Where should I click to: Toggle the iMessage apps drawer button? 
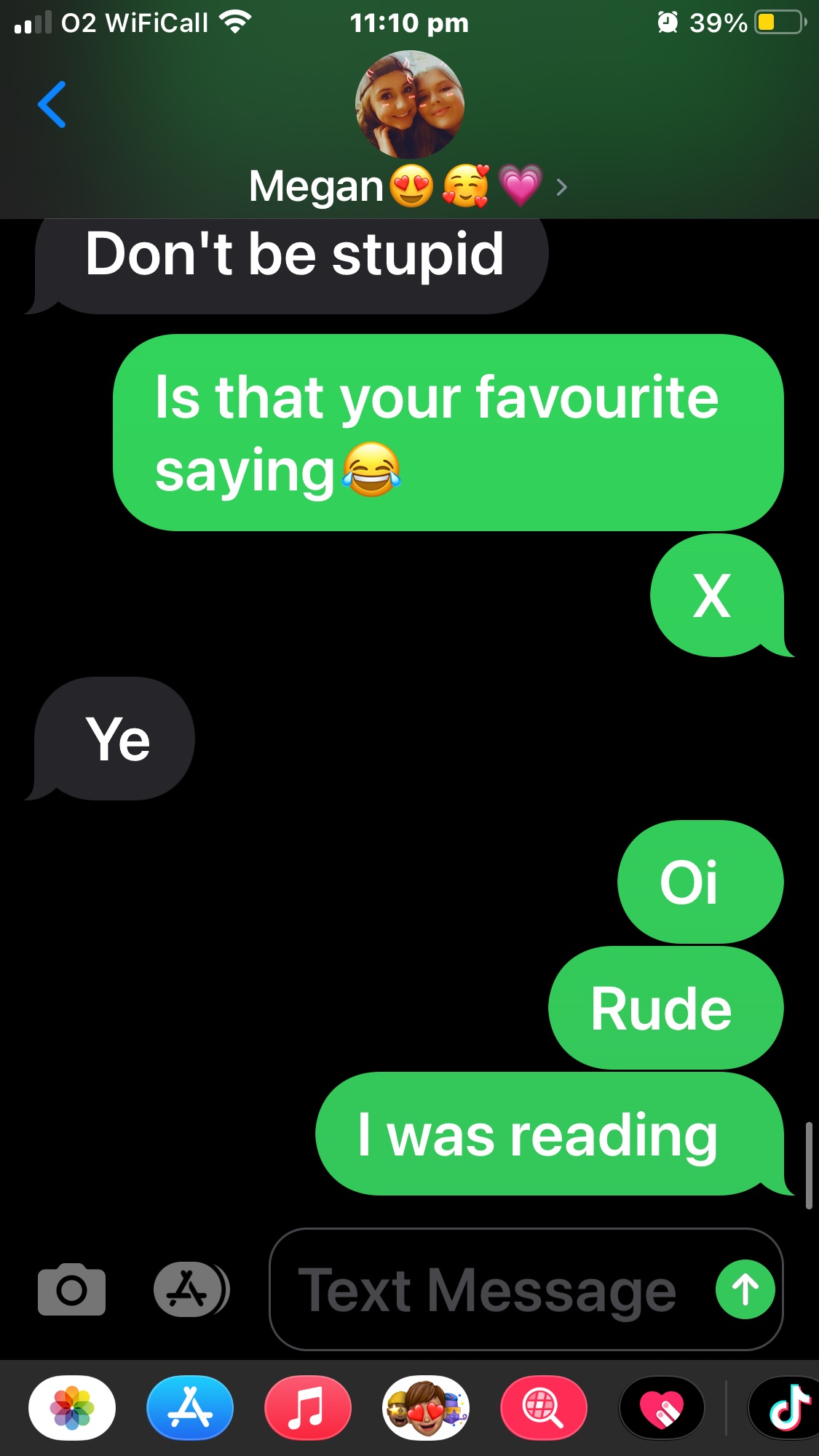point(191,1289)
